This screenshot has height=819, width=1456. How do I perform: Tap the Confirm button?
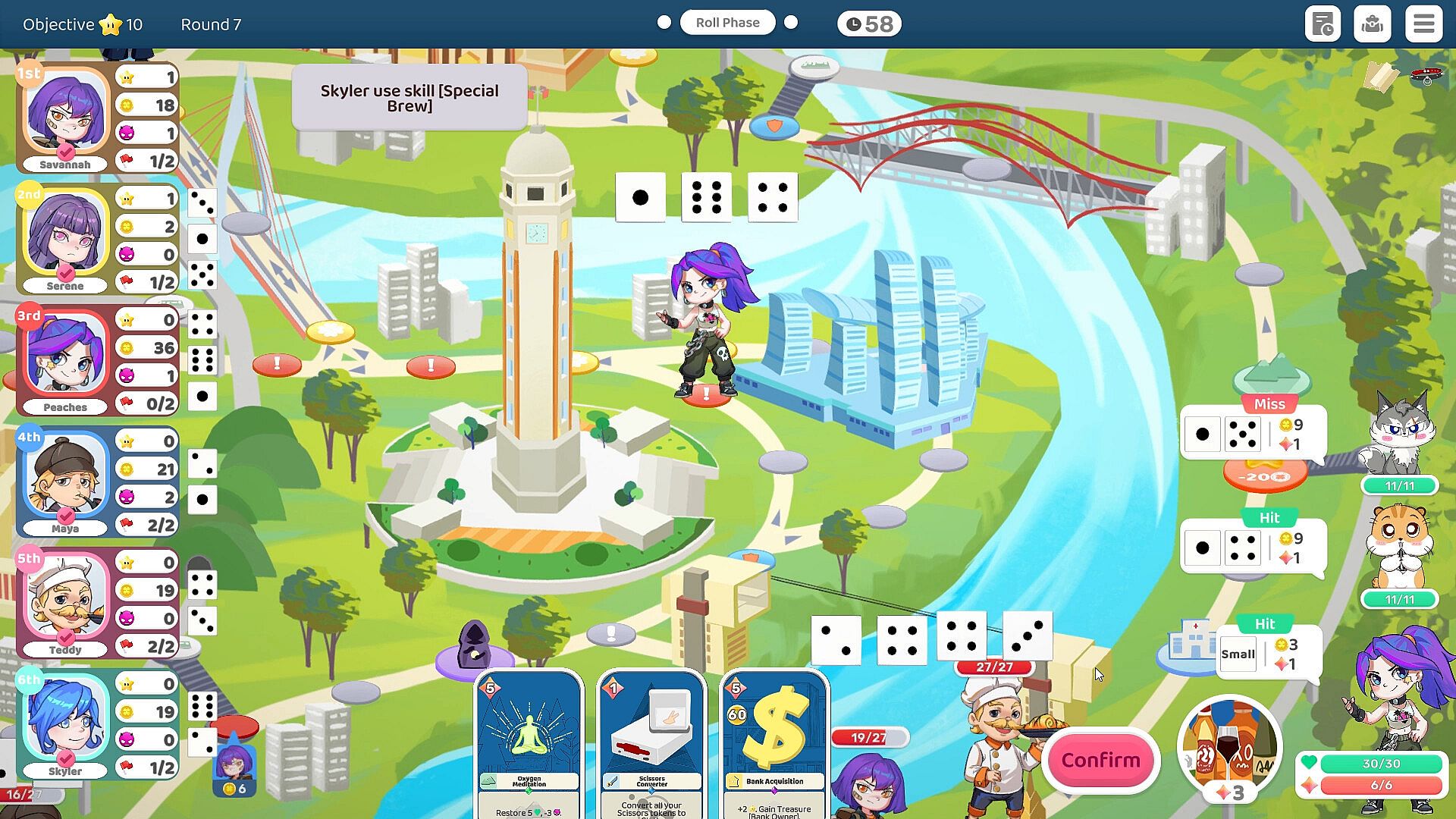[x=1100, y=760]
